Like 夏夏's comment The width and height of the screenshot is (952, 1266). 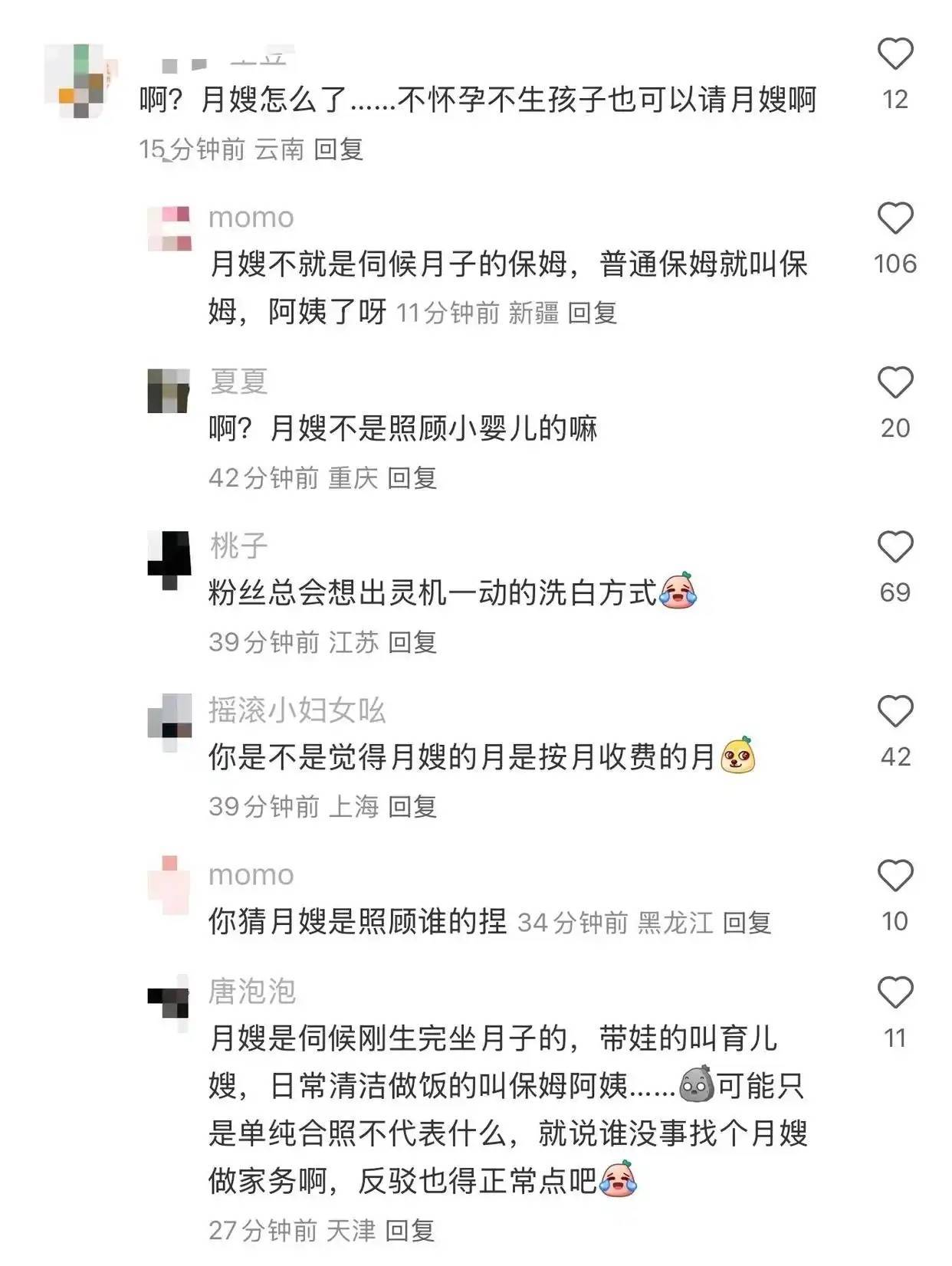coord(895,383)
